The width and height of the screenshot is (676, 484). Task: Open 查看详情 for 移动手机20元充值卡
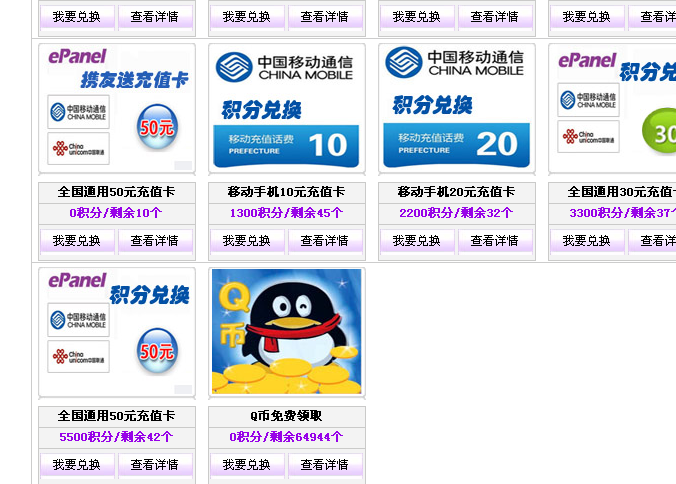point(495,241)
